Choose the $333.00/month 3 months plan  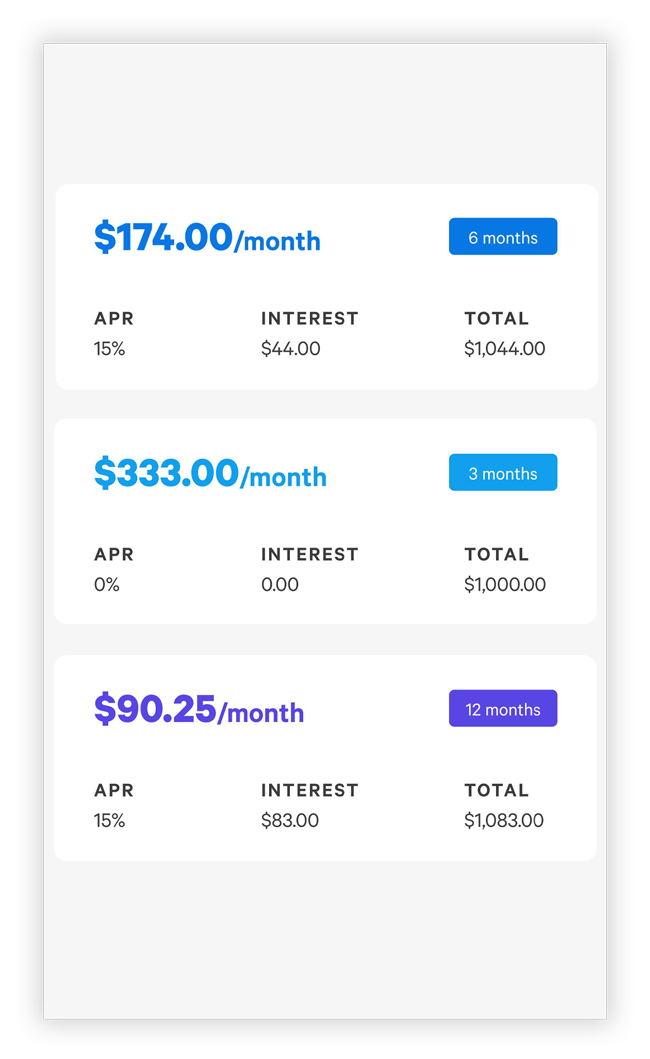coord(325,521)
